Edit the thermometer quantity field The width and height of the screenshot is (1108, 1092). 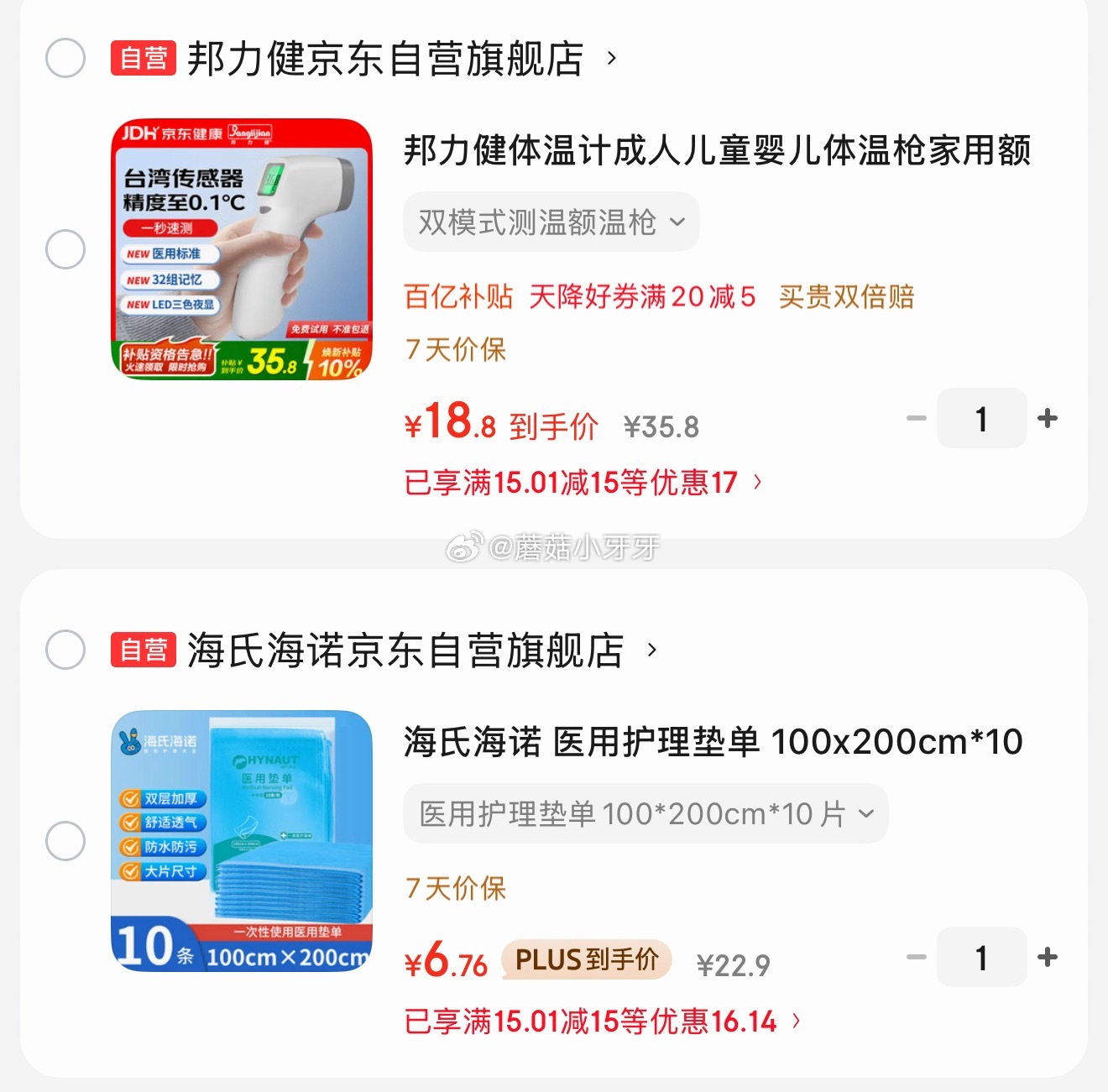tap(981, 418)
